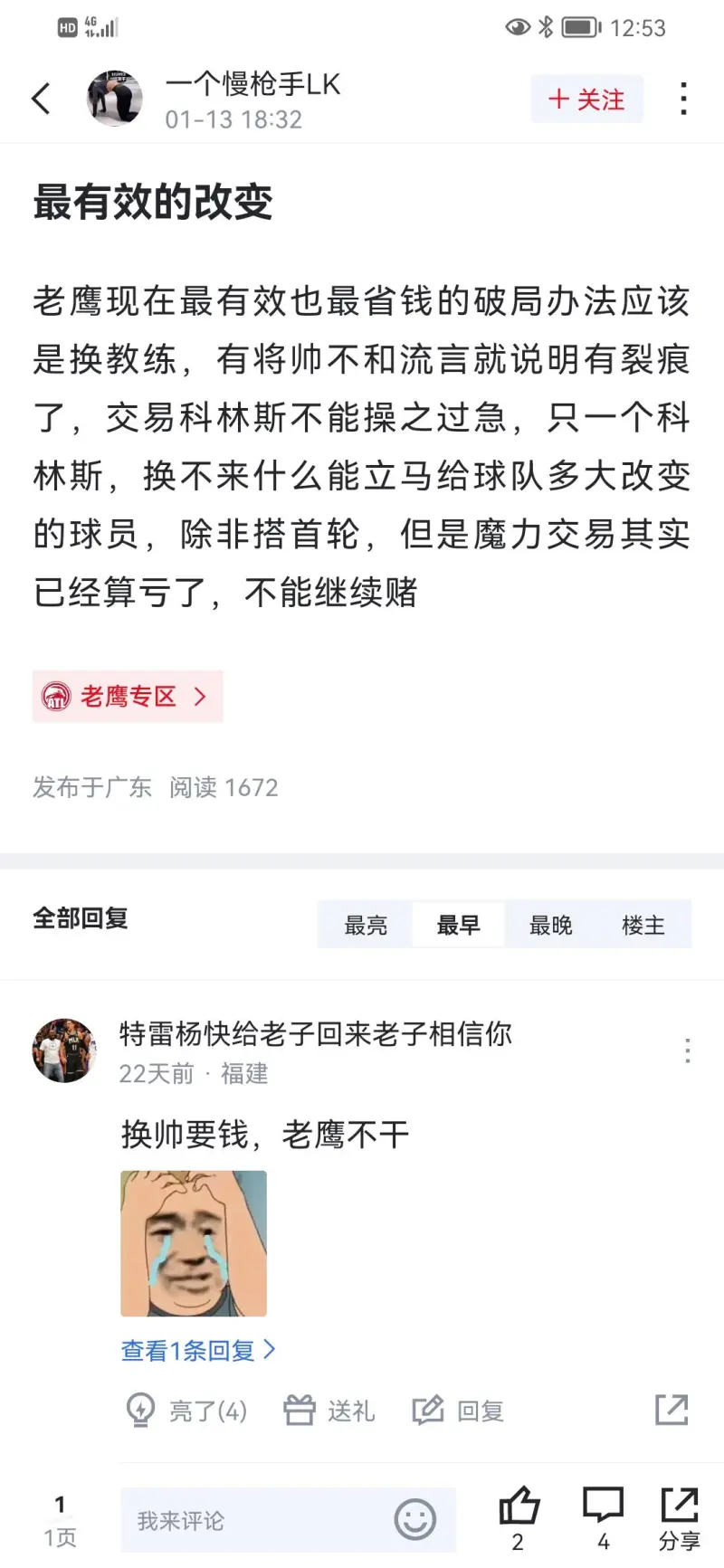This screenshot has height=1568, width=724.
Task: Expand 查看1条回复 link
Action: coord(198,1351)
